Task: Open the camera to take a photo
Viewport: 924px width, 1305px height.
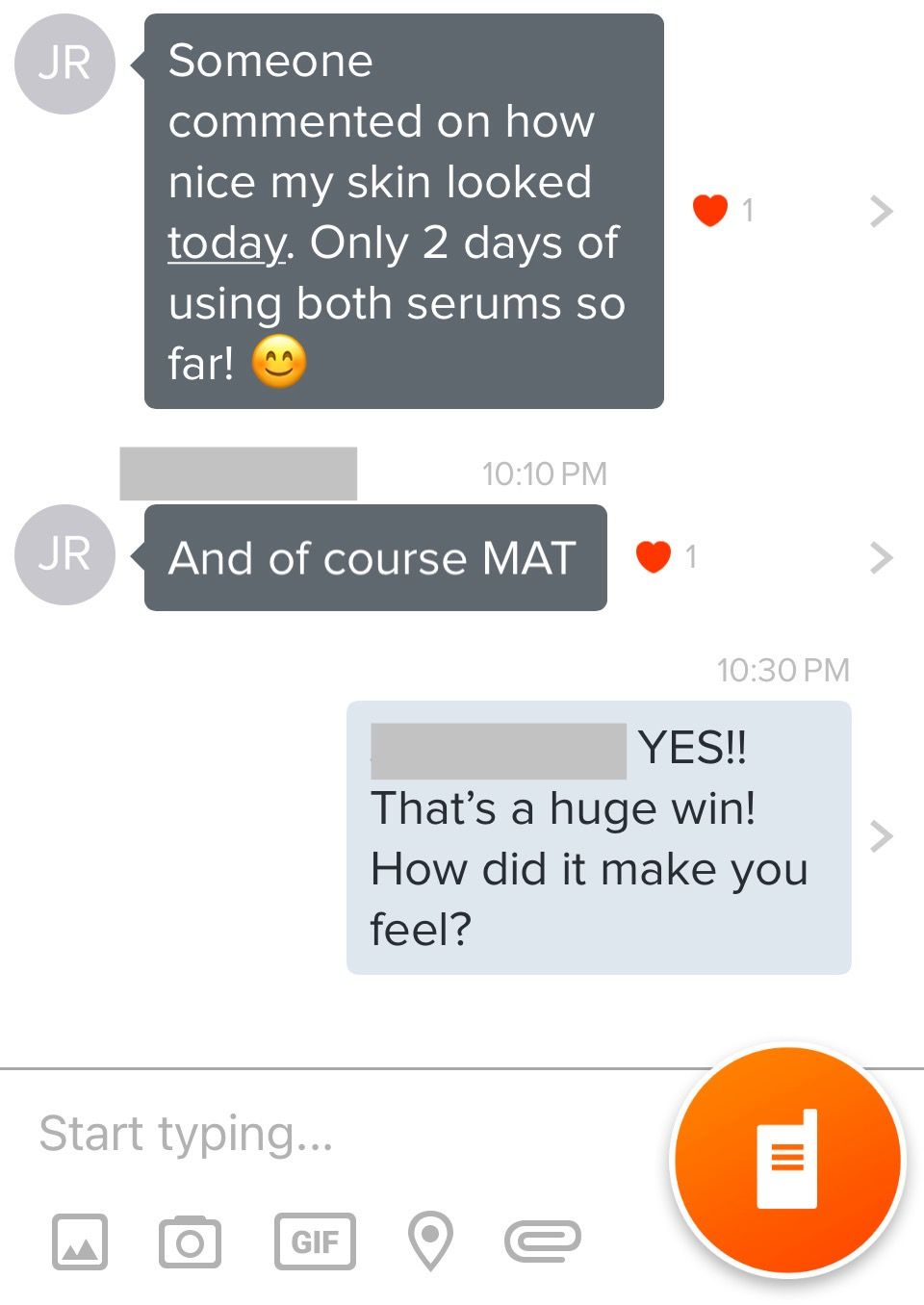Action: [190, 1241]
